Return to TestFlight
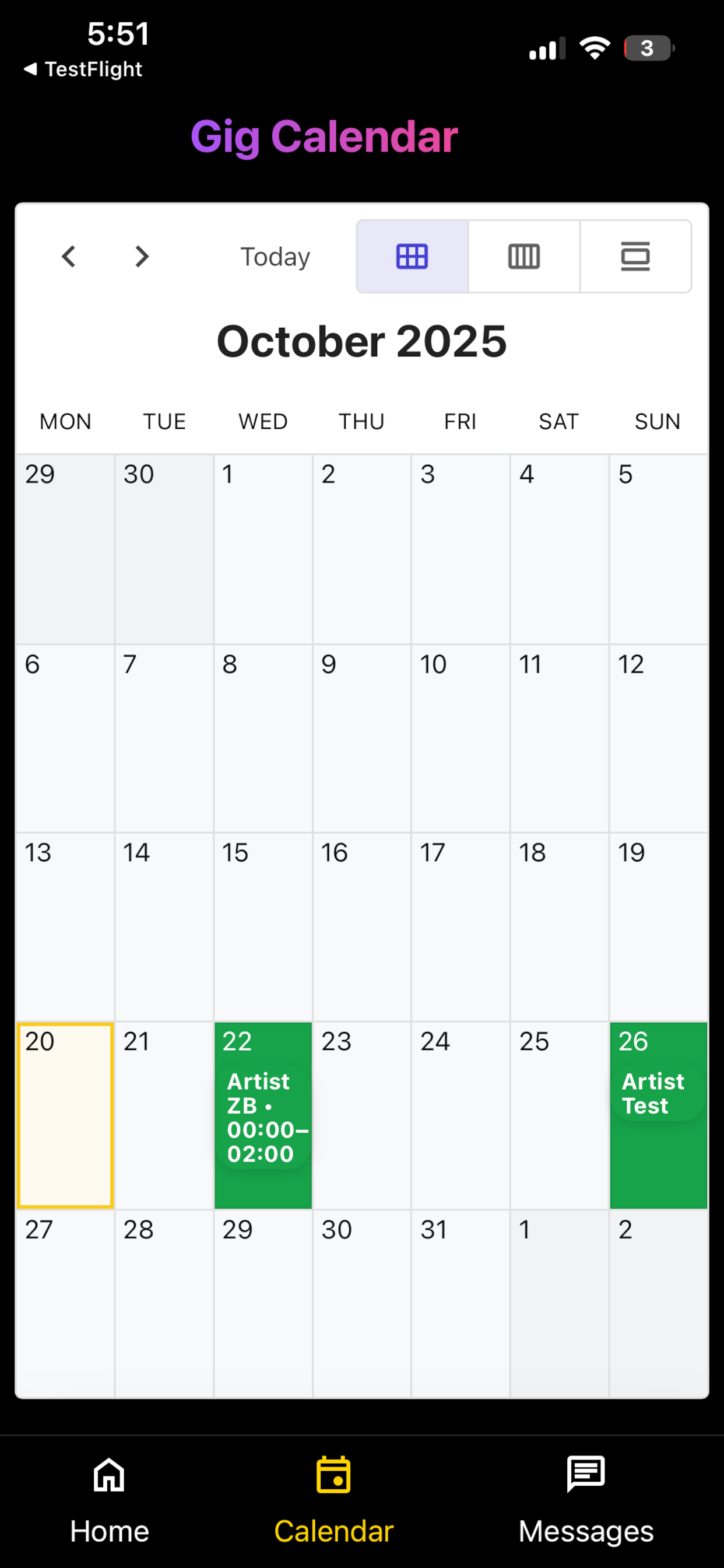Image resolution: width=724 pixels, height=1568 pixels. [82, 69]
